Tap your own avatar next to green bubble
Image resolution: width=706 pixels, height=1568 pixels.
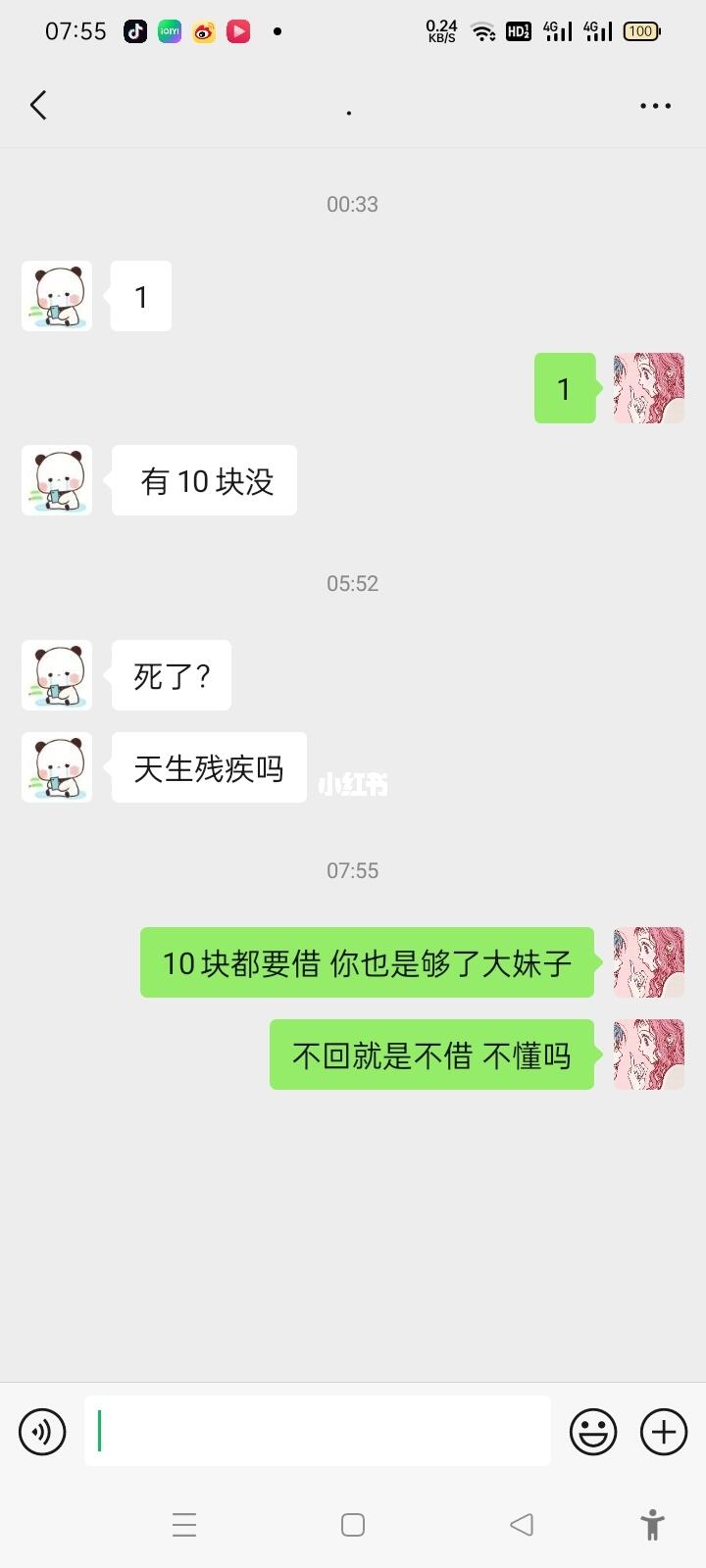[648, 388]
